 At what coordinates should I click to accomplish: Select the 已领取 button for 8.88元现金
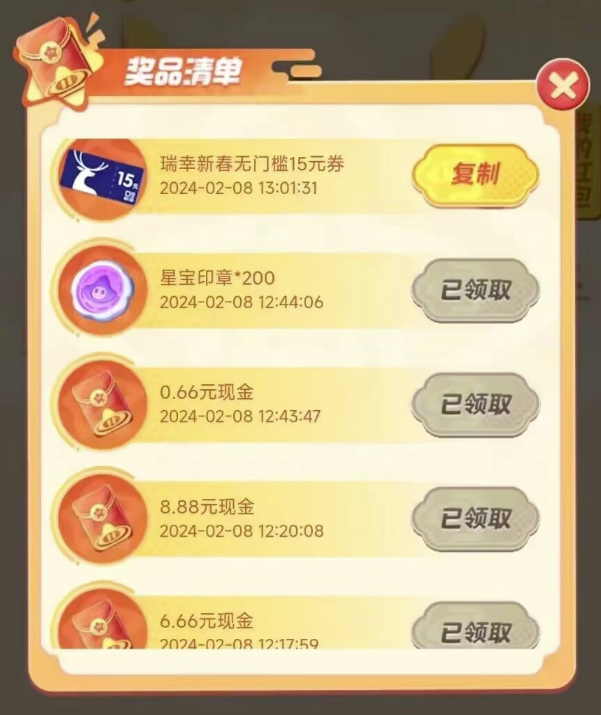(476, 518)
